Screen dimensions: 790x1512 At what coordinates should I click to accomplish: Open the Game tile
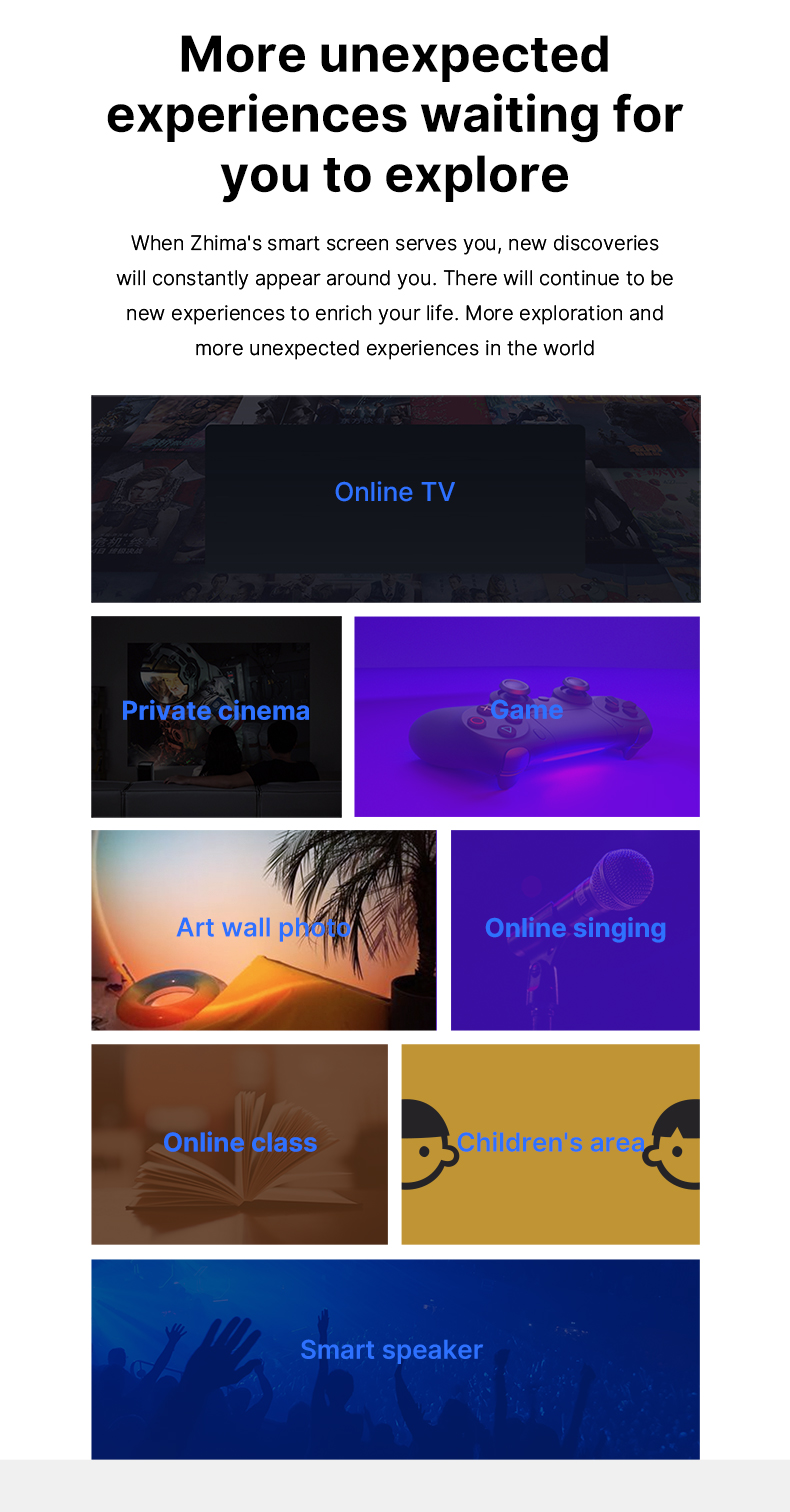click(527, 716)
